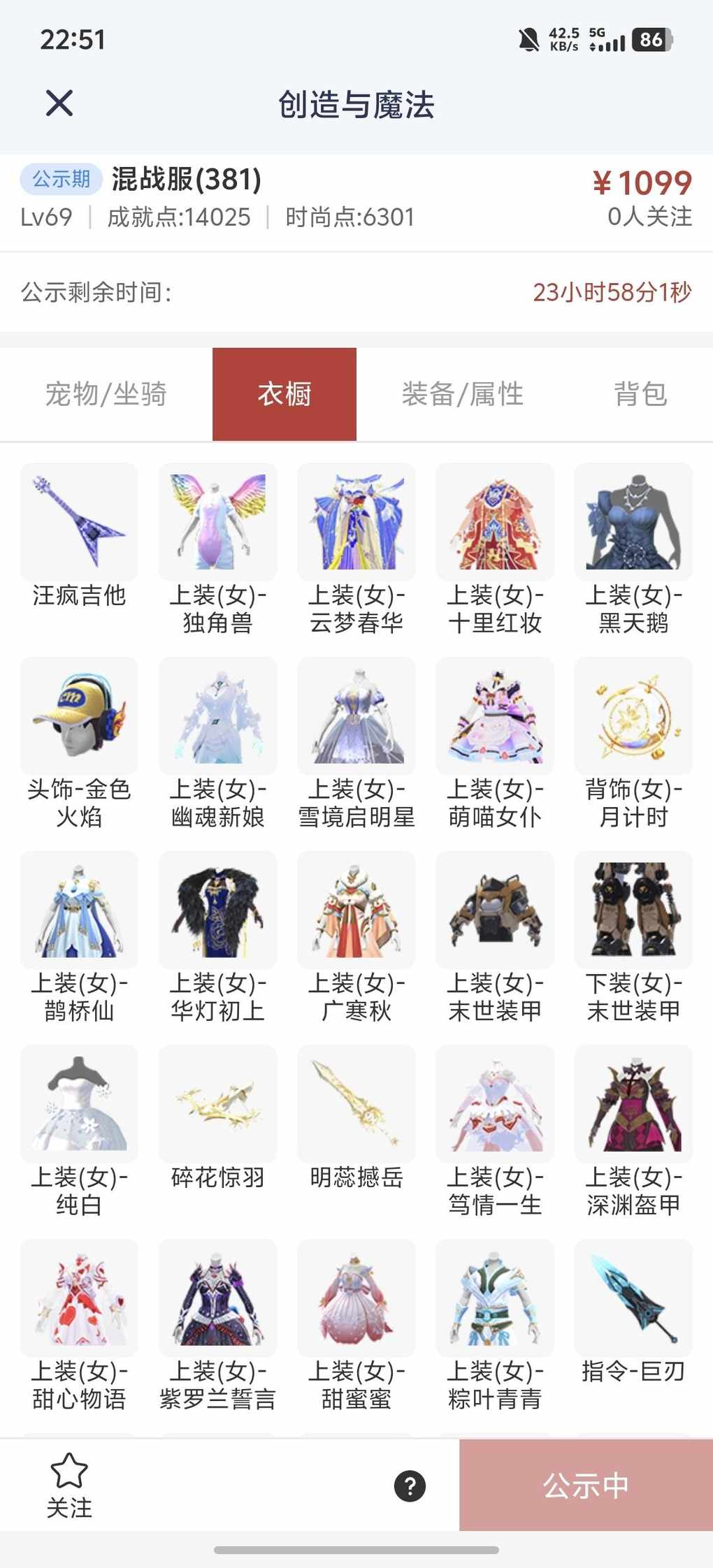This screenshot has width=713, height=1568.
Task: Open the 指令-巨刃 item
Action: click(x=633, y=1298)
